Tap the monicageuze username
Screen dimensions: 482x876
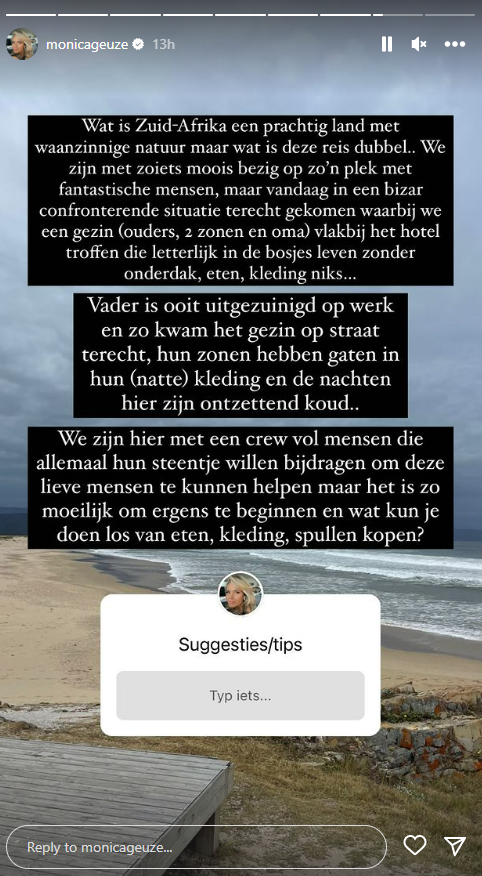(x=87, y=45)
